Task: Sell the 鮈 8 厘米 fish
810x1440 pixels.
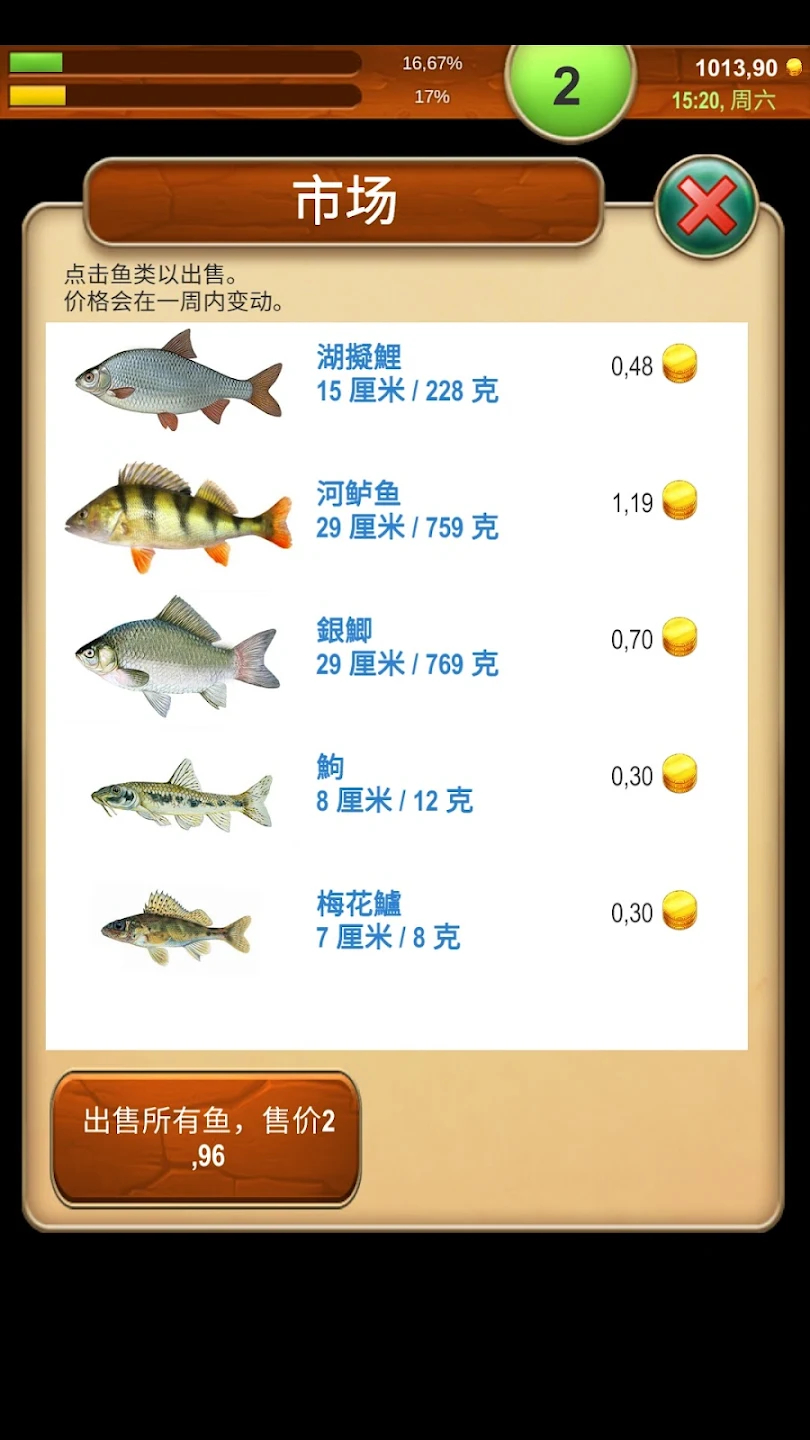Action: 396,785
